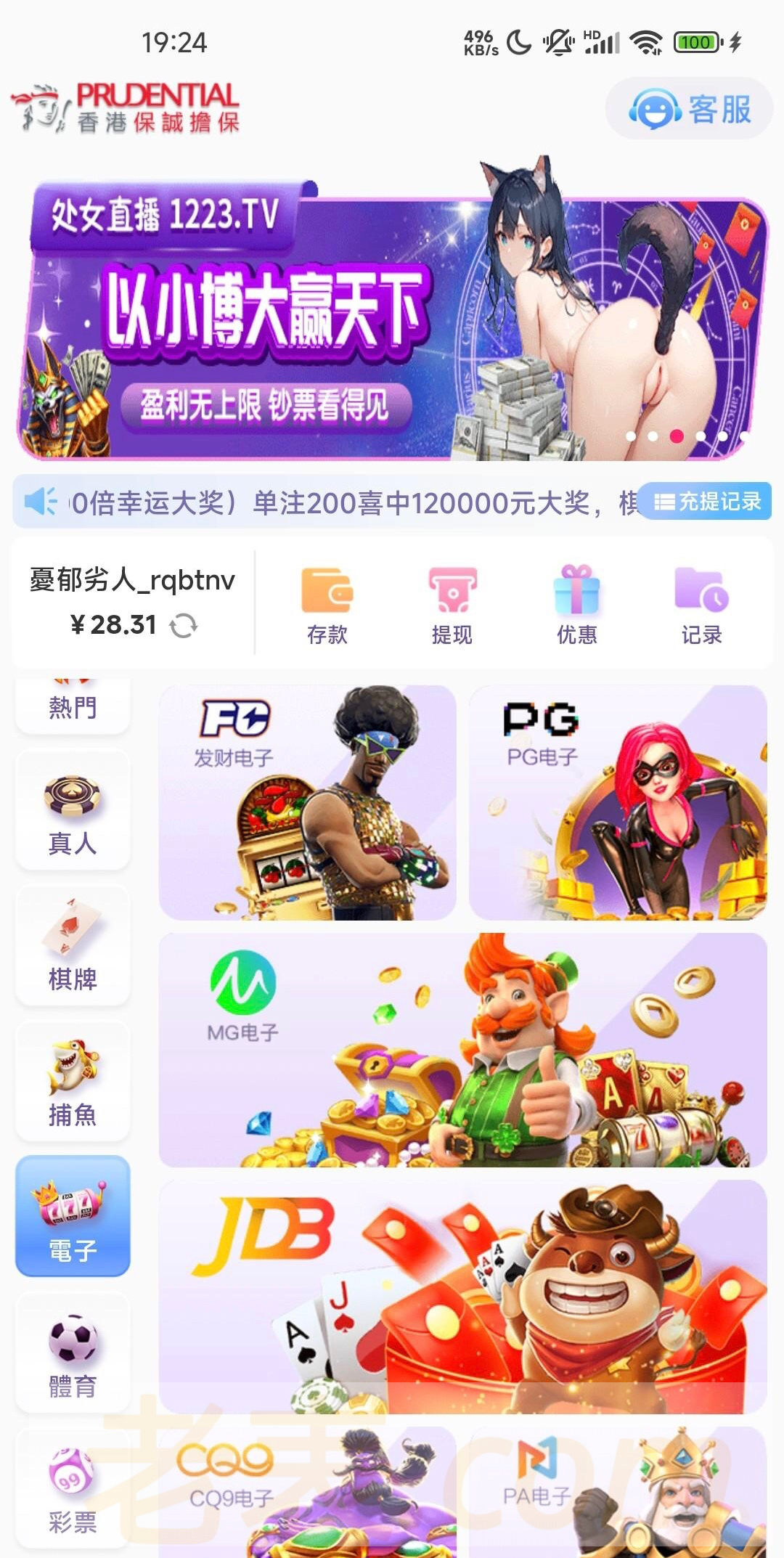Launch the MG电子 game card
The height and width of the screenshot is (1558, 784).
(462, 1050)
